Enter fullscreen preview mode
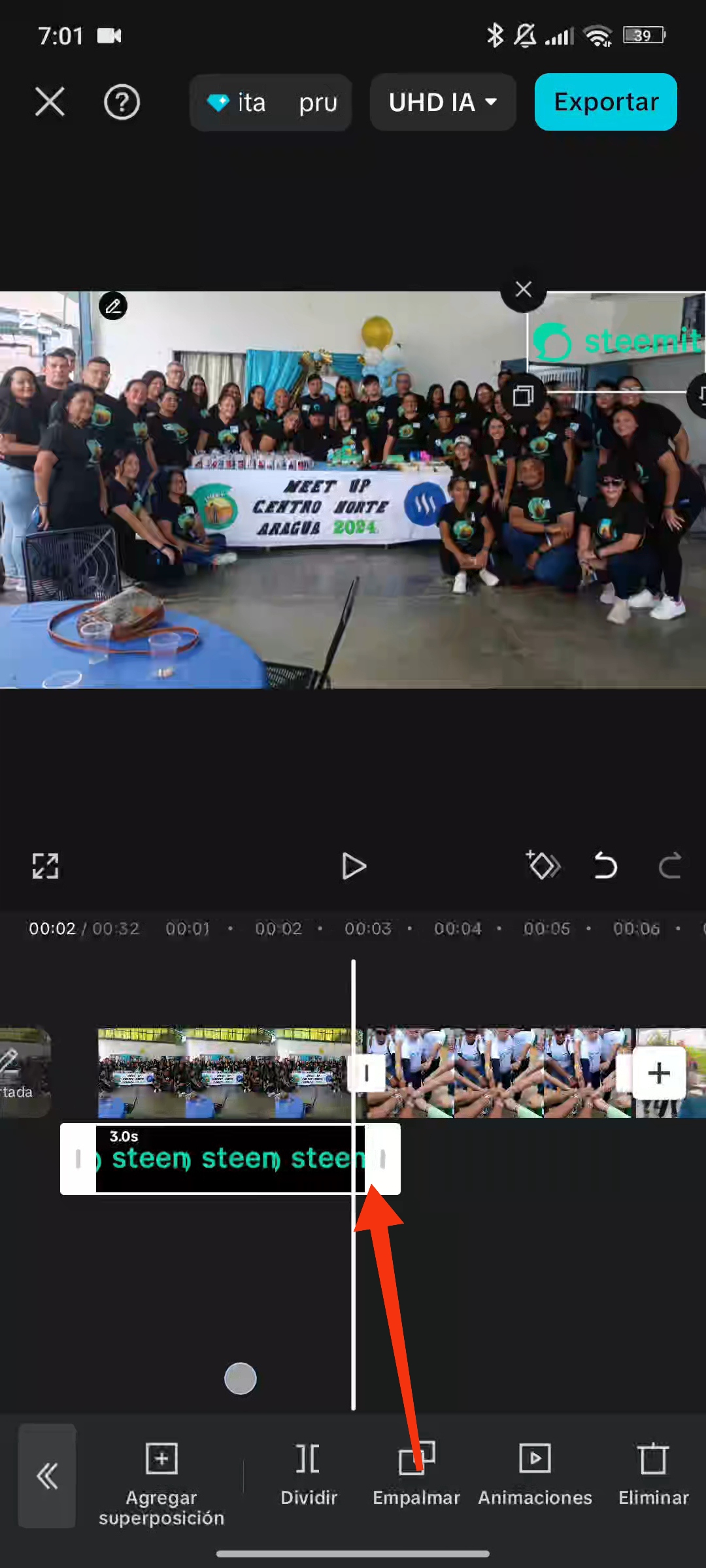This screenshot has width=706, height=1568. click(46, 866)
